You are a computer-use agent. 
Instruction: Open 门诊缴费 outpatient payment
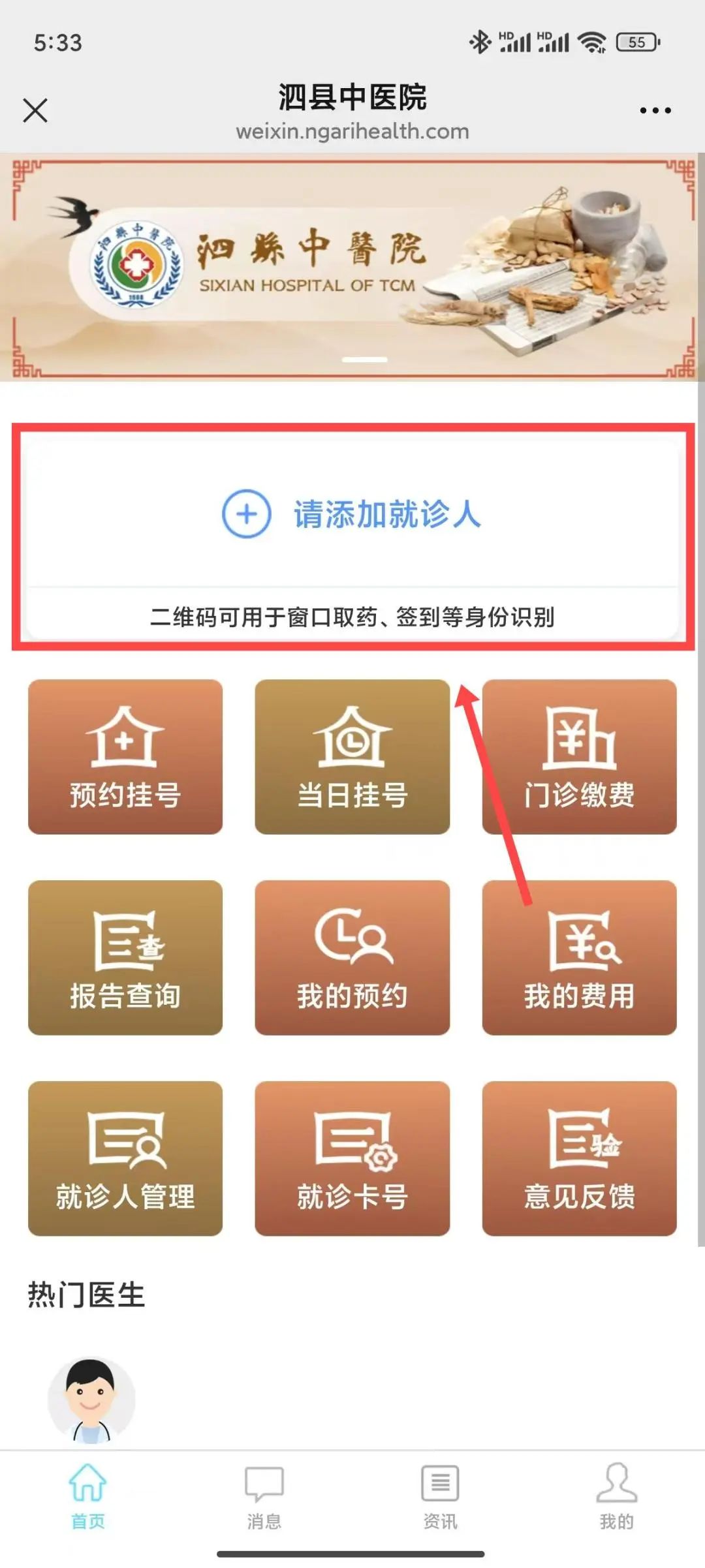point(579,757)
